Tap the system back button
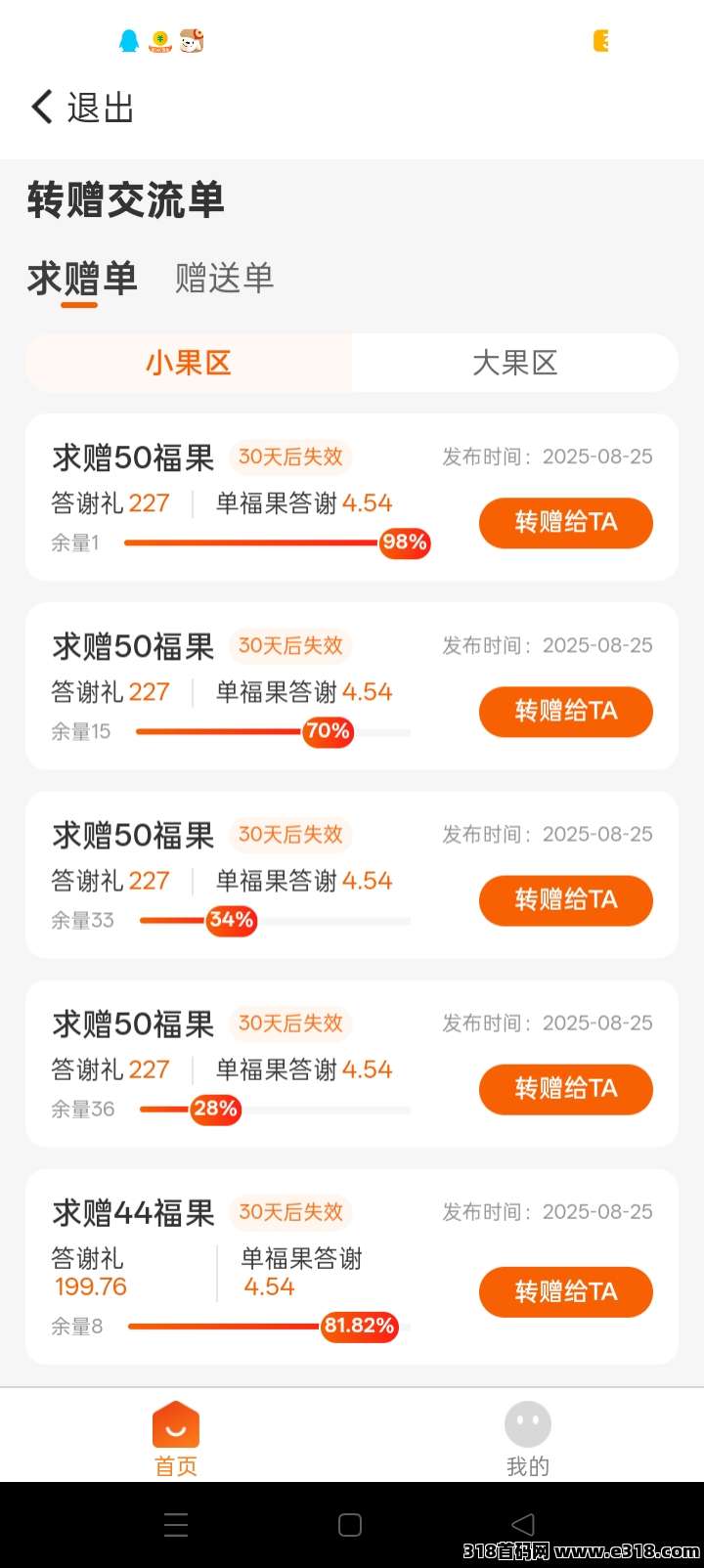 (x=523, y=1525)
